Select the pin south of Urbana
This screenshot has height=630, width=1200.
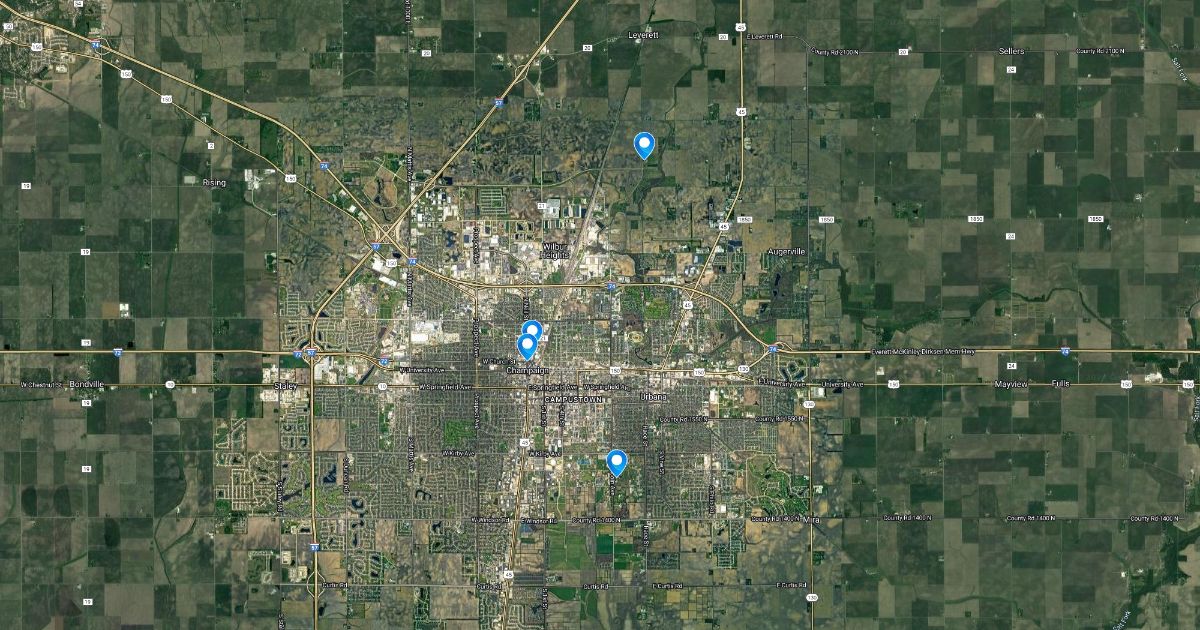pos(617,461)
